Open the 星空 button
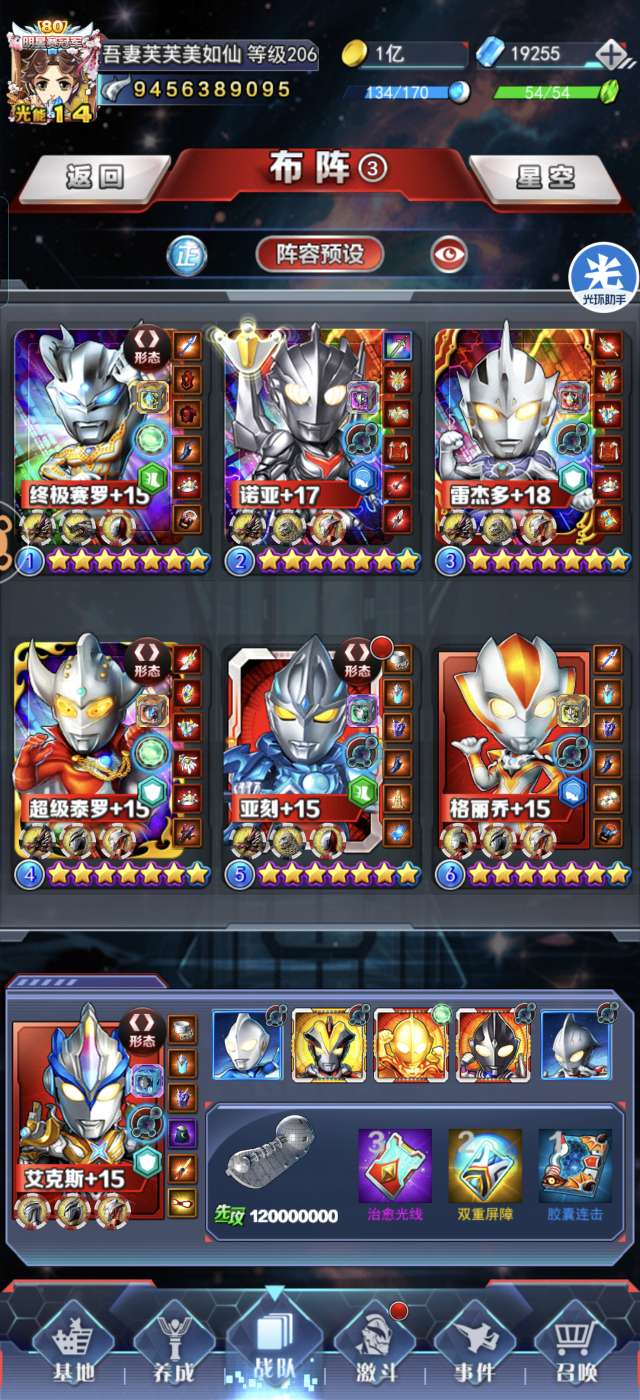This screenshot has width=640, height=1400. point(545,178)
